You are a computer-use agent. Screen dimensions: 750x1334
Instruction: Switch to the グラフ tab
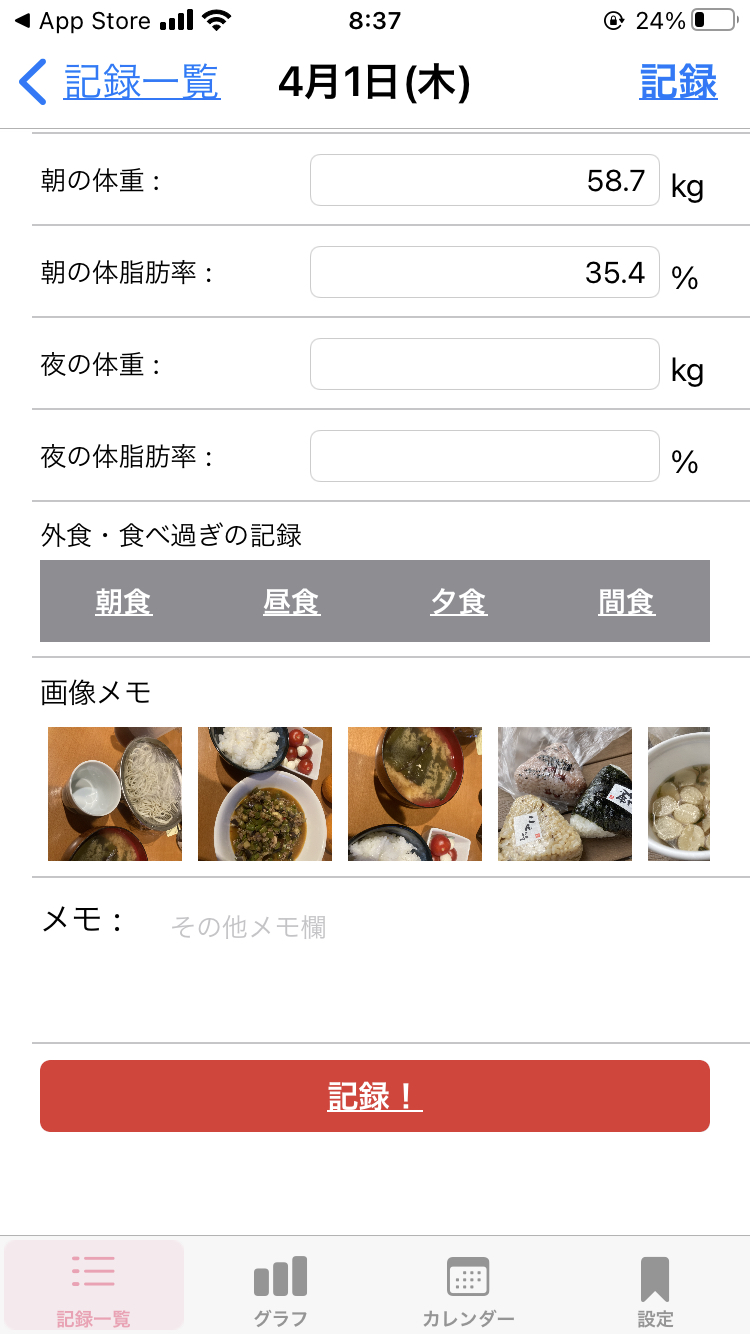coord(280,1290)
